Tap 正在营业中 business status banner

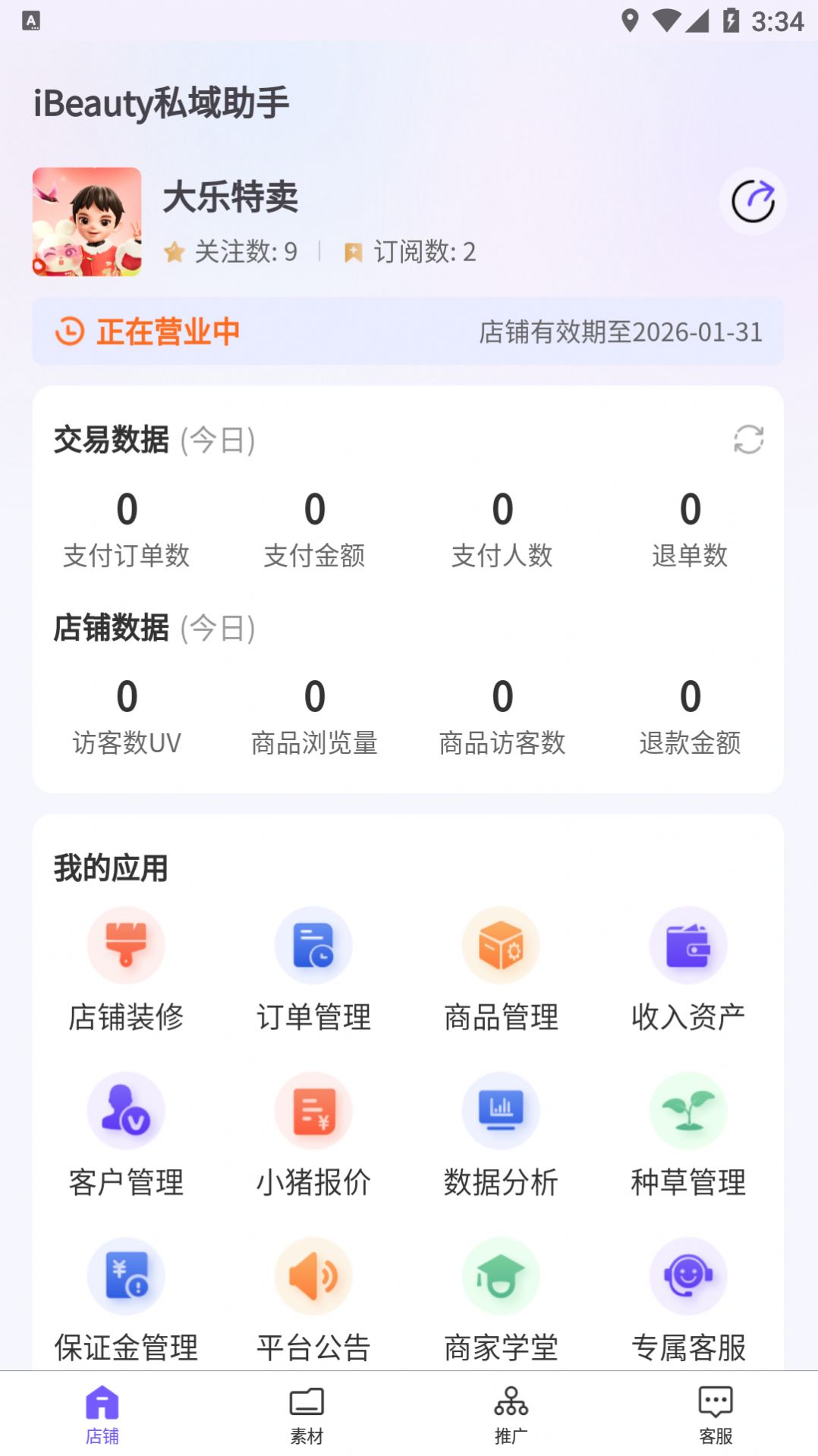coord(167,331)
